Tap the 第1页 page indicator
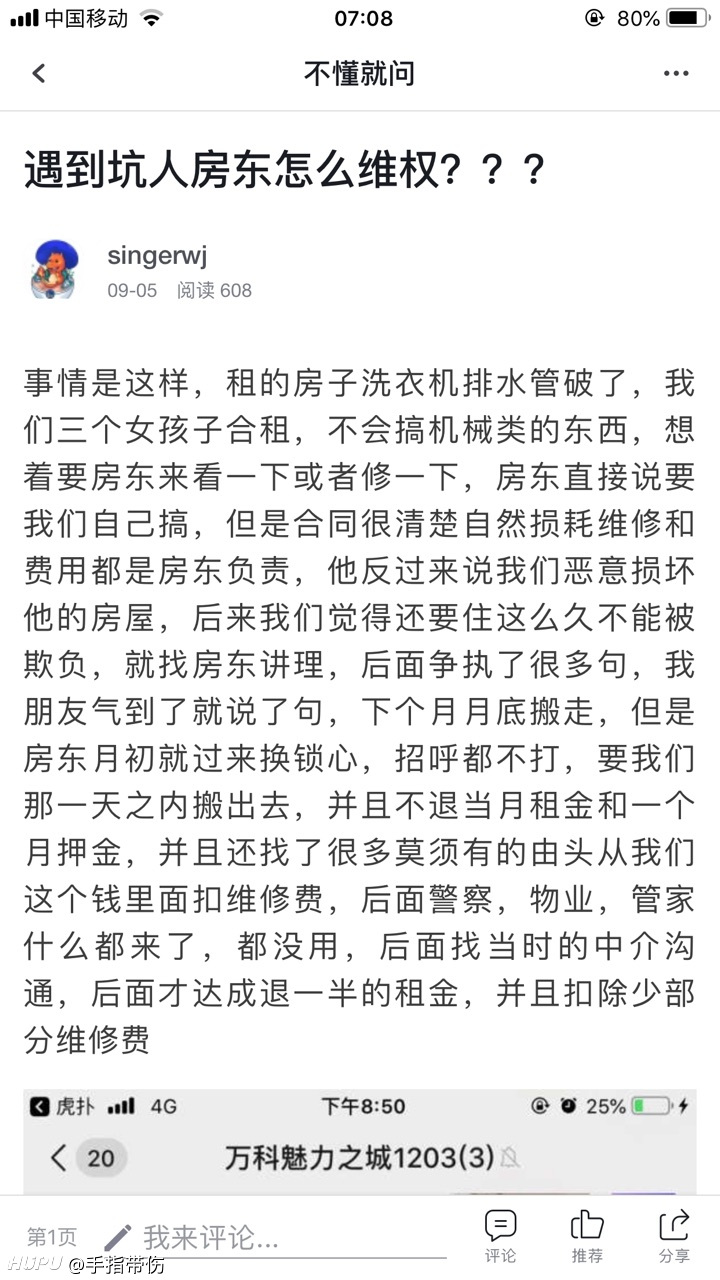This screenshot has width=720, height=1280. pyautogui.click(x=51, y=1237)
